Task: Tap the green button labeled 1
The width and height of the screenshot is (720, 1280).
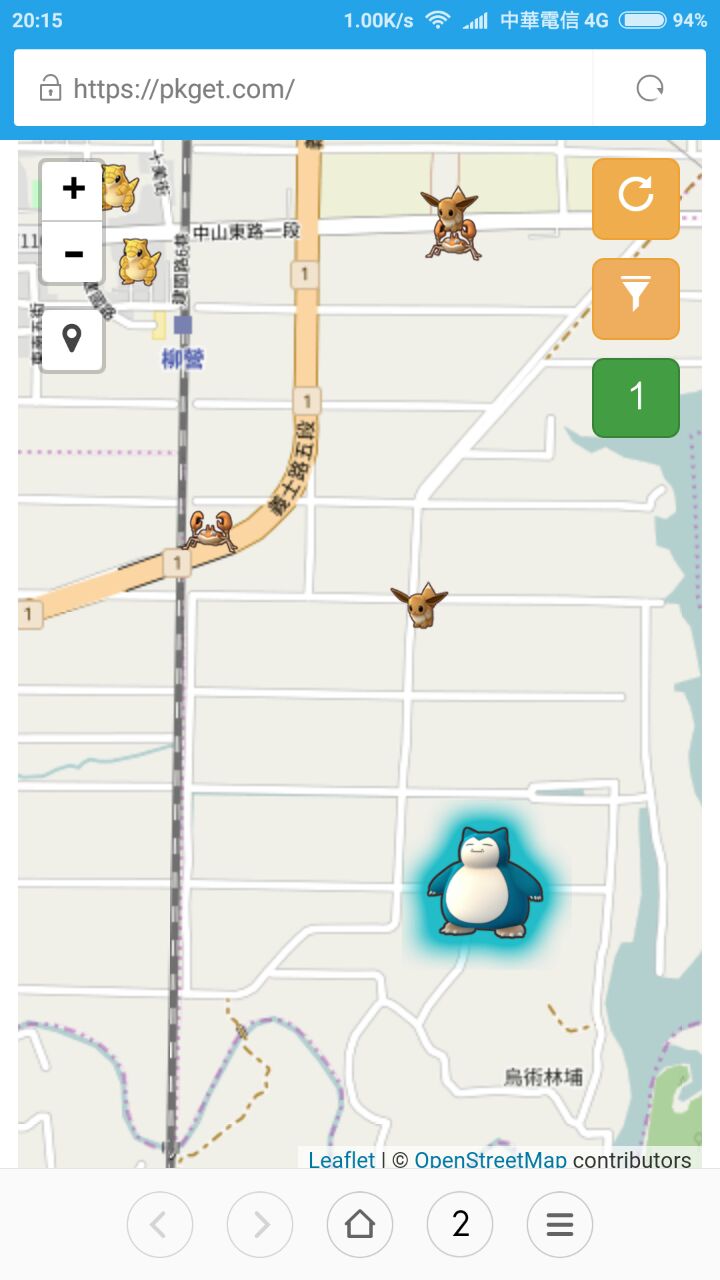Action: point(636,397)
